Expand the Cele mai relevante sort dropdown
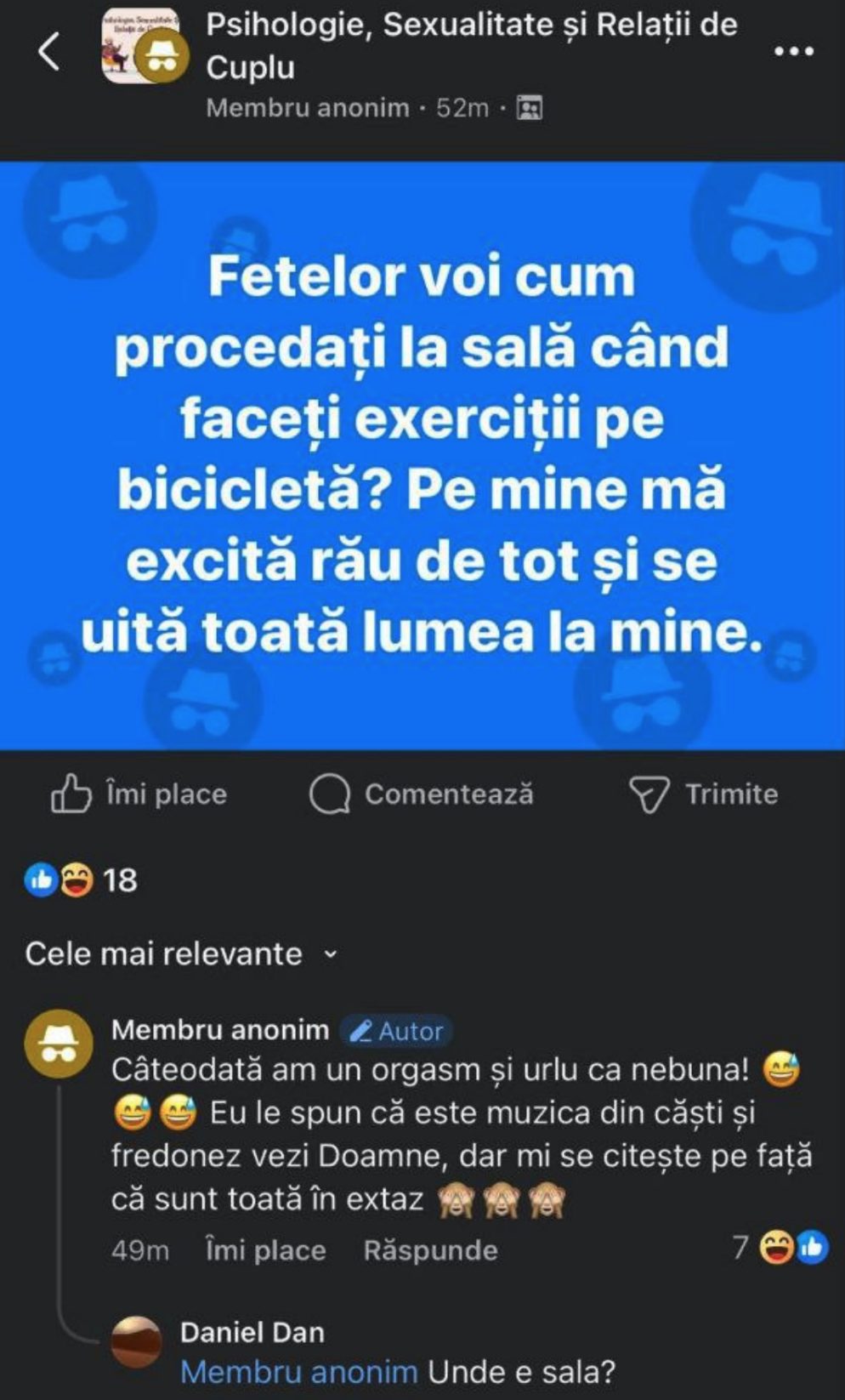Image resolution: width=845 pixels, height=1400 pixels. click(x=182, y=953)
